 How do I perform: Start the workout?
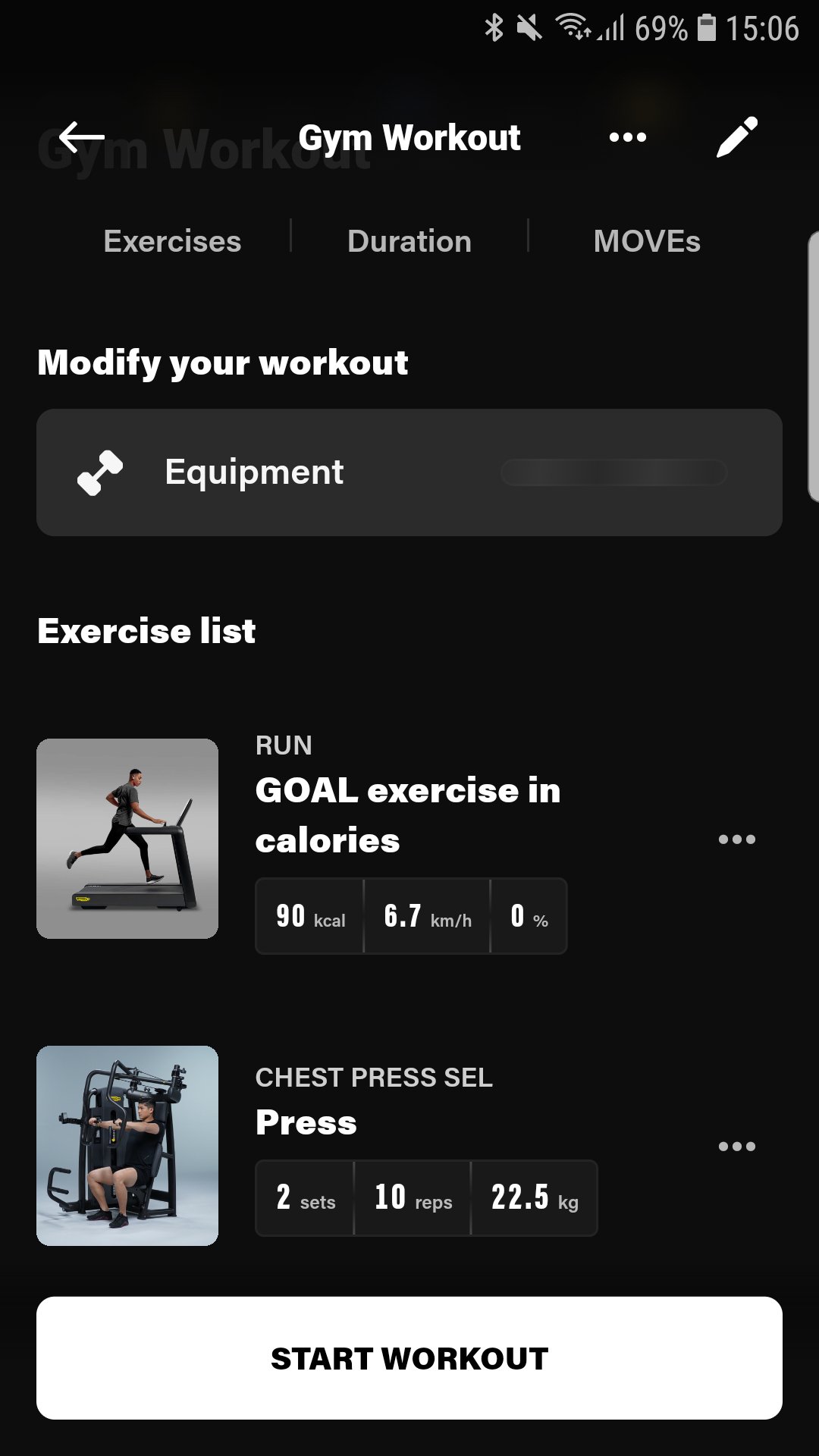(409, 1358)
